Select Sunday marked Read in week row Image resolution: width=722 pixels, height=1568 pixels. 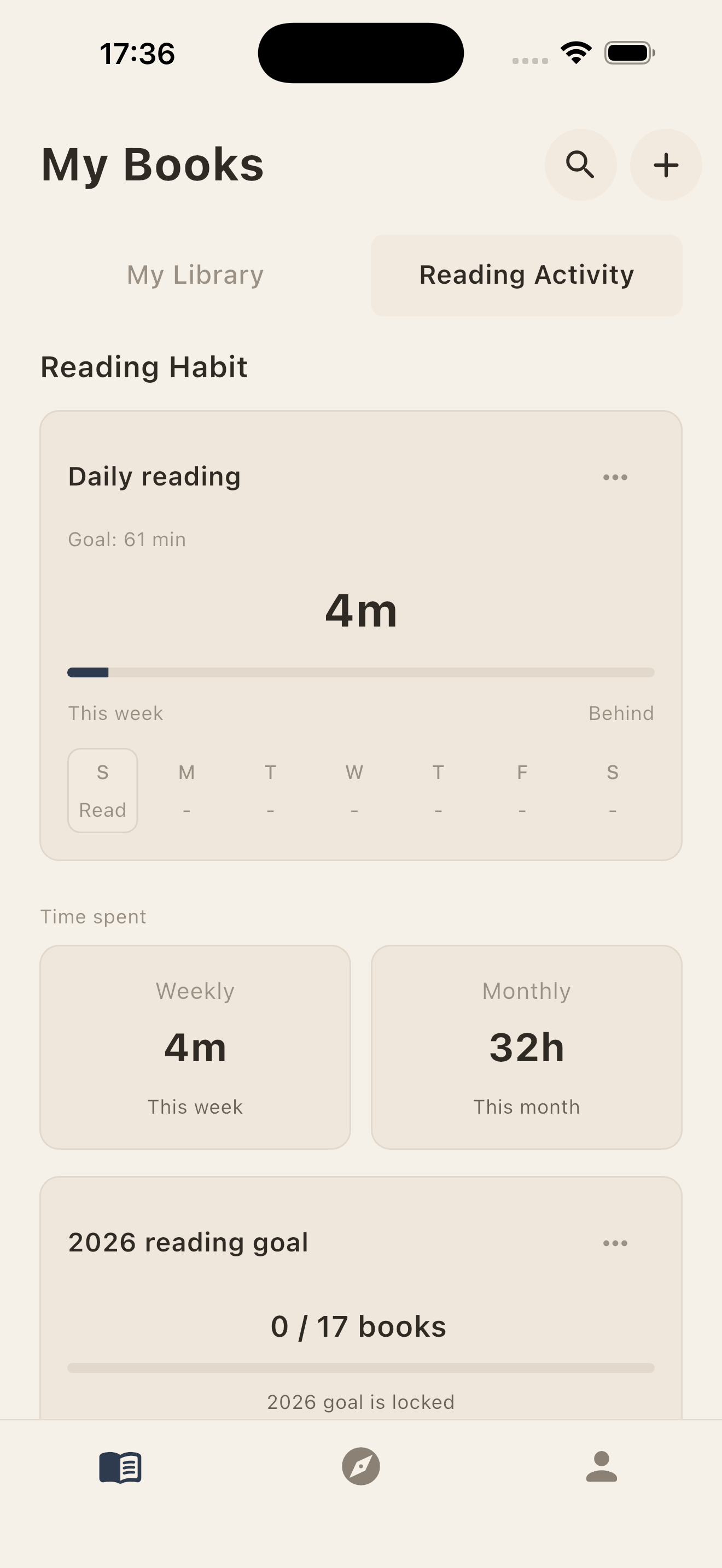[102, 790]
